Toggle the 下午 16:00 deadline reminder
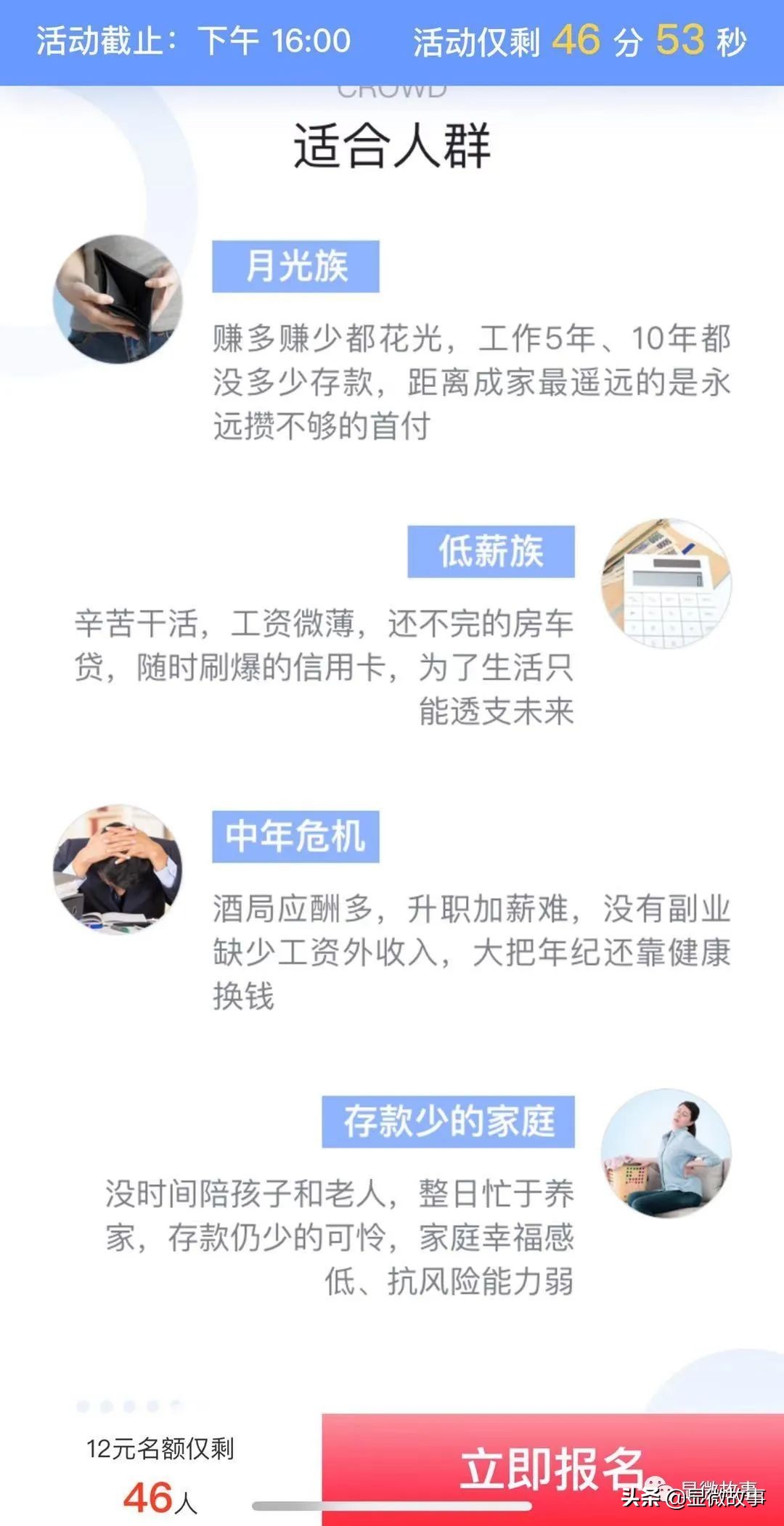Viewport: 784px width, 1526px height. pyautogui.click(x=269, y=41)
